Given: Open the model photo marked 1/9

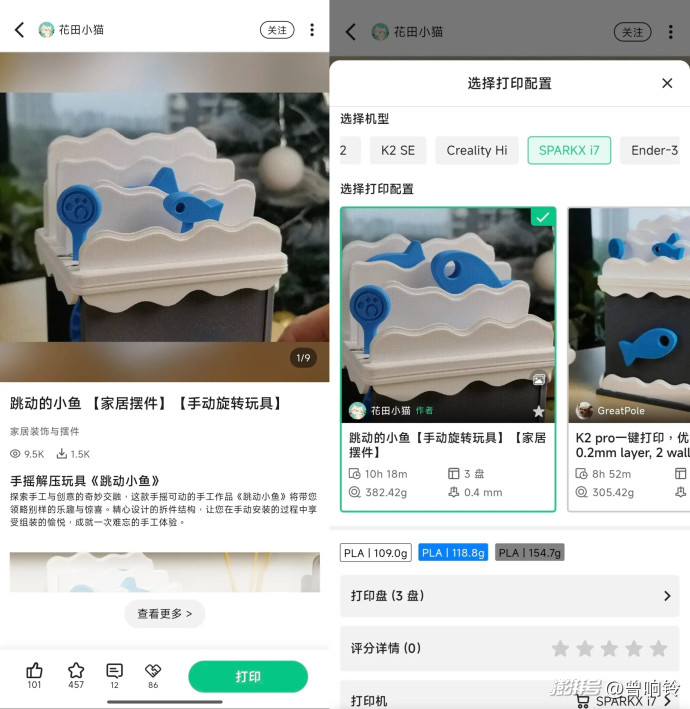Looking at the screenshot, I should coord(165,217).
